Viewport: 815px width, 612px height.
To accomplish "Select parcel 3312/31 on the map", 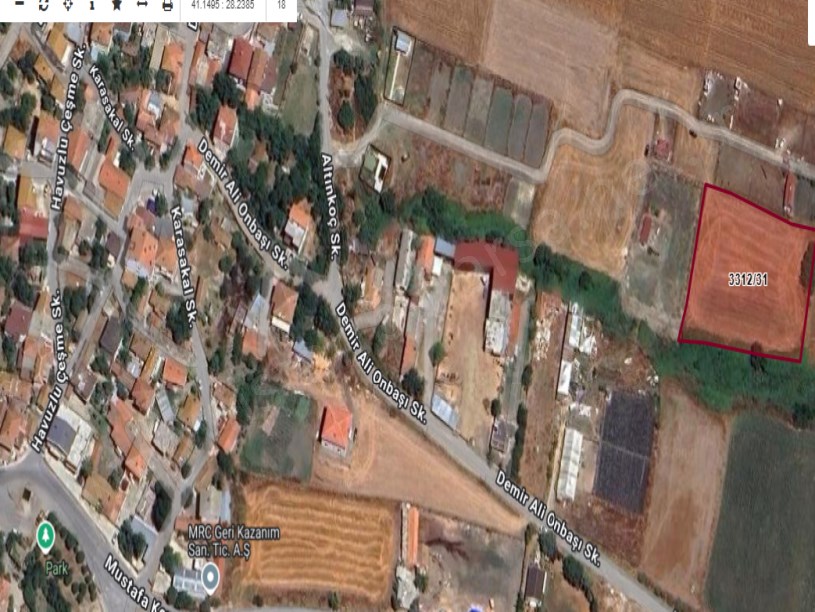I will tap(747, 280).
